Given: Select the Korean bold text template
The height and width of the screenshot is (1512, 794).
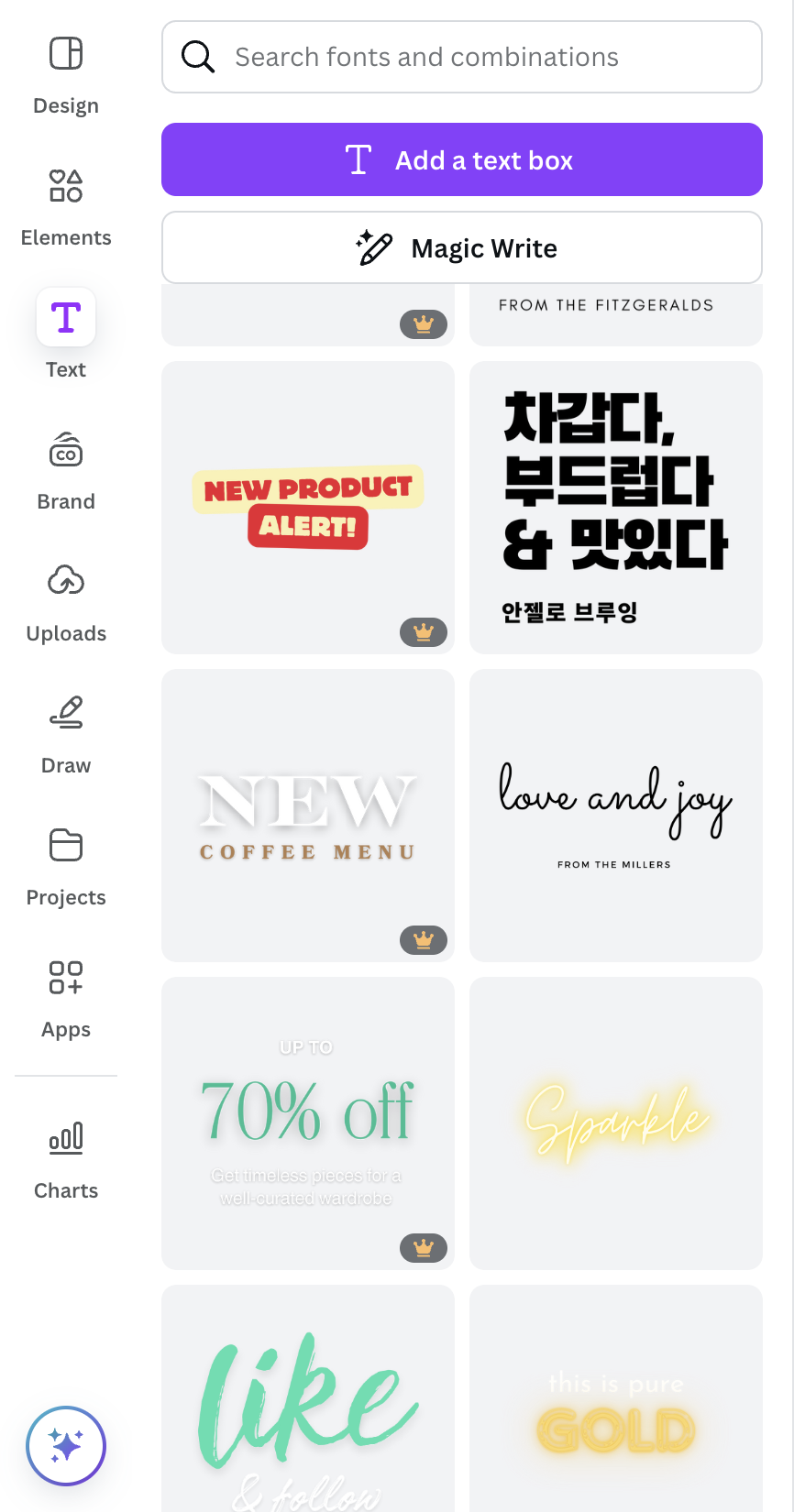Looking at the screenshot, I should [616, 508].
